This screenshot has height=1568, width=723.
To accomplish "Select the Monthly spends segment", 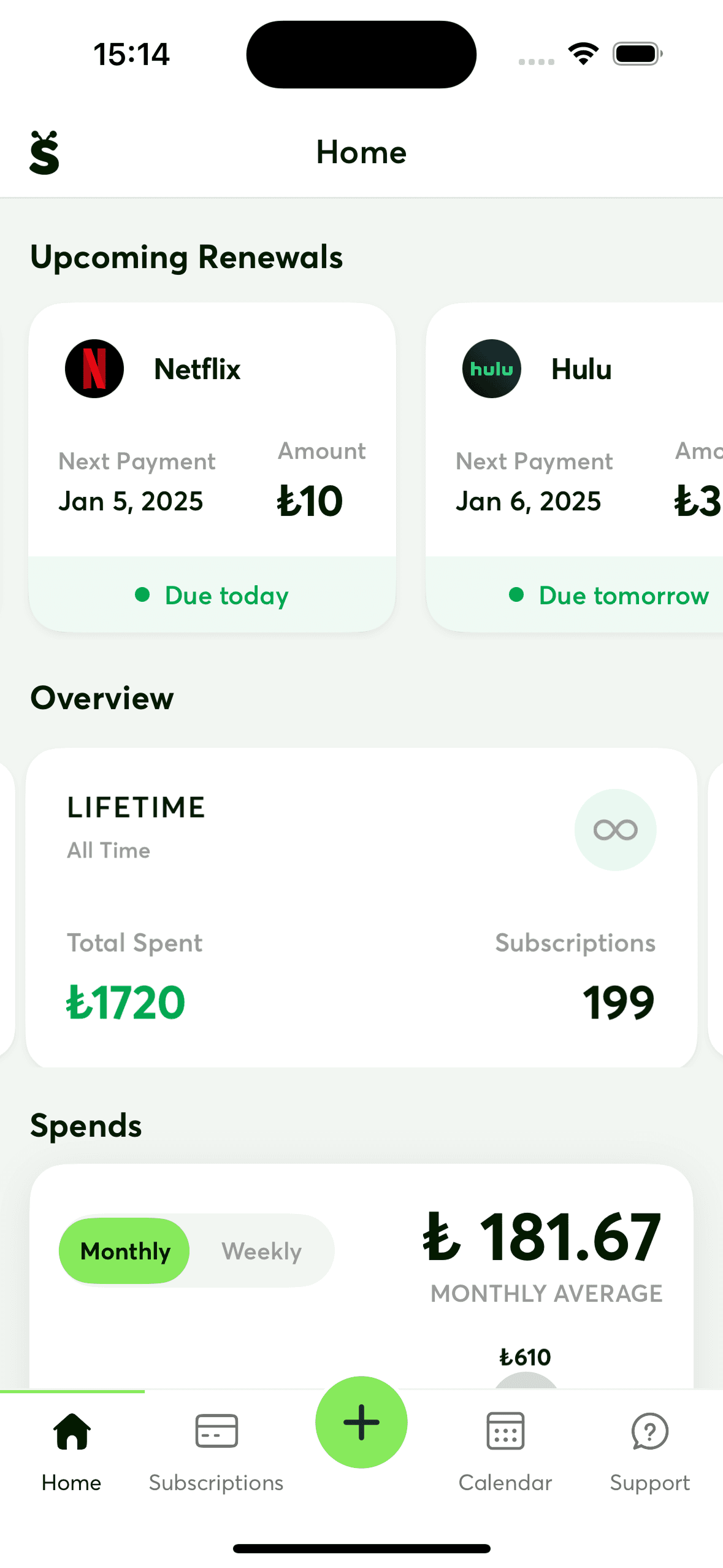I will pyautogui.click(x=125, y=1251).
